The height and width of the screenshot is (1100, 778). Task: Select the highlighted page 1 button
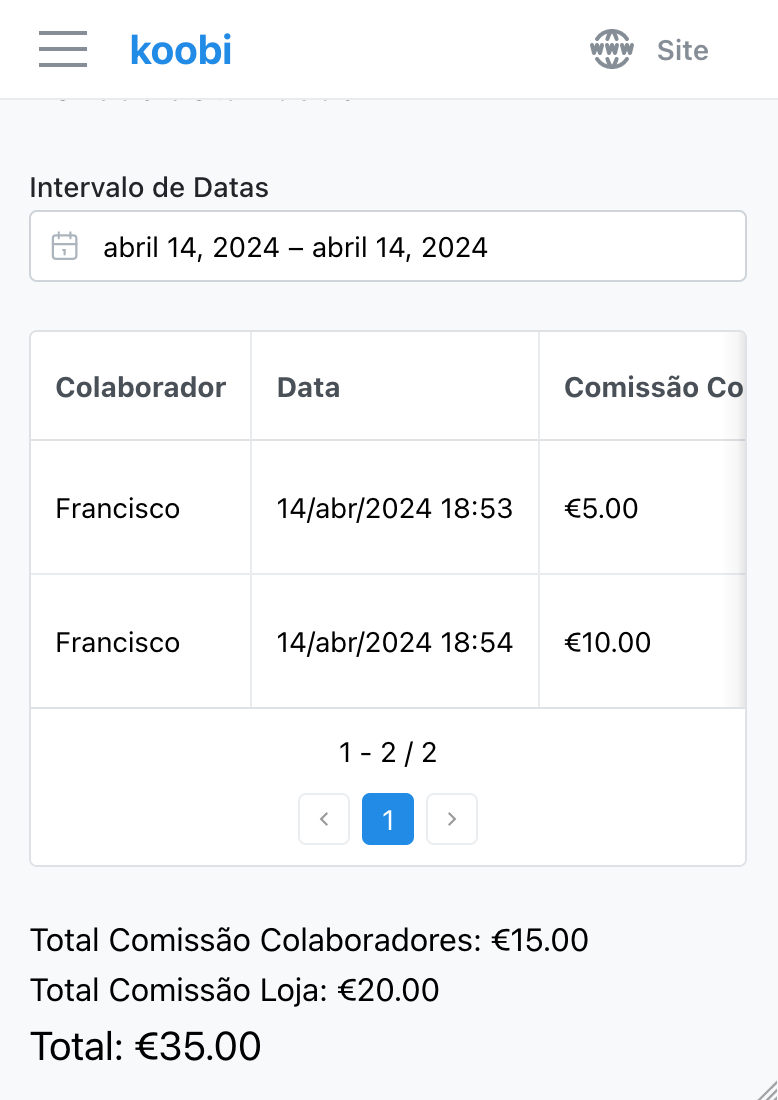tap(388, 818)
